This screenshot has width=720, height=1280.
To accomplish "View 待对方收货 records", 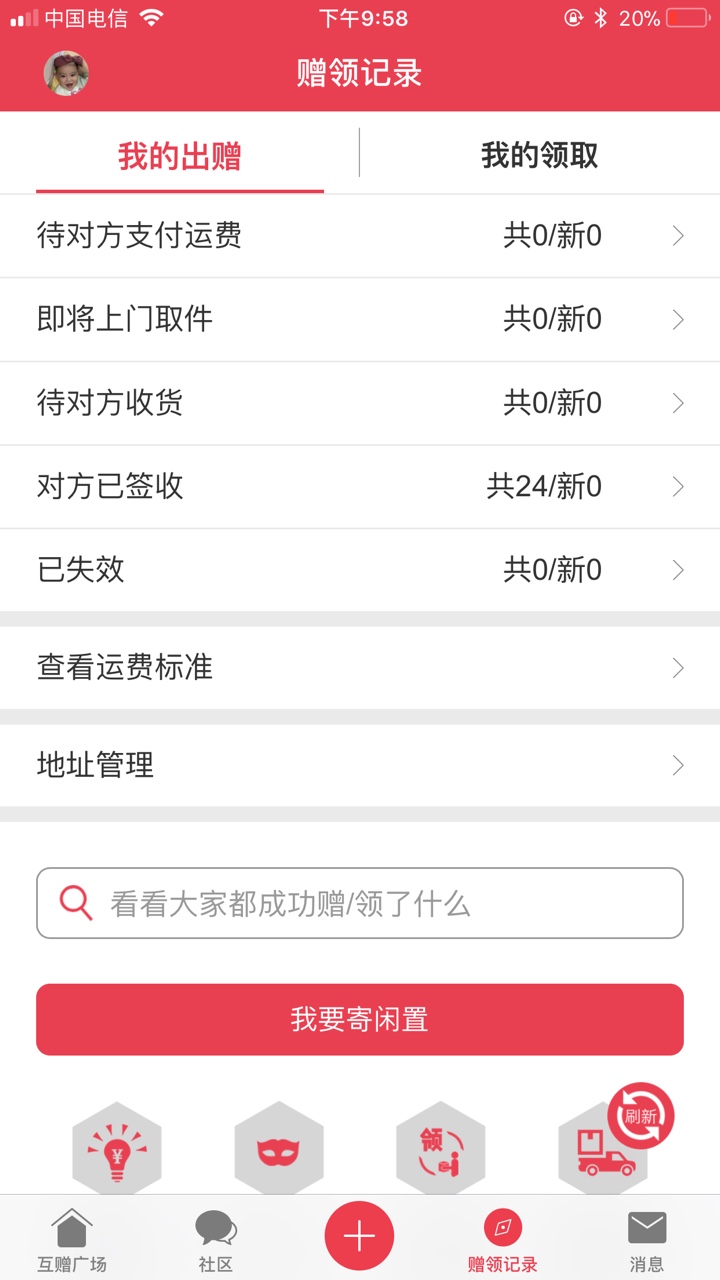I will click(x=360, y=403).
